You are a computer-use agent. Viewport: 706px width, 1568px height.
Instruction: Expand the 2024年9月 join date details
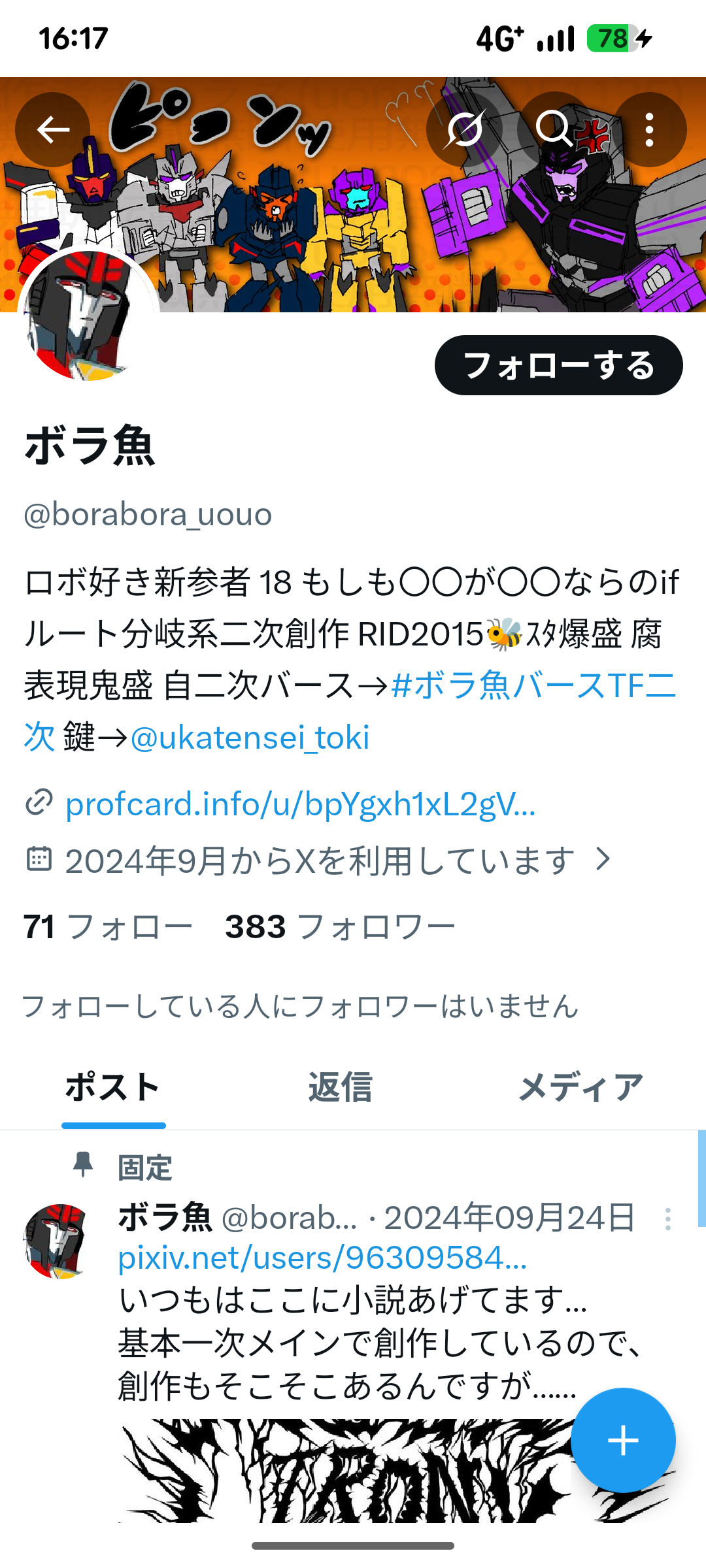point(320,860)
